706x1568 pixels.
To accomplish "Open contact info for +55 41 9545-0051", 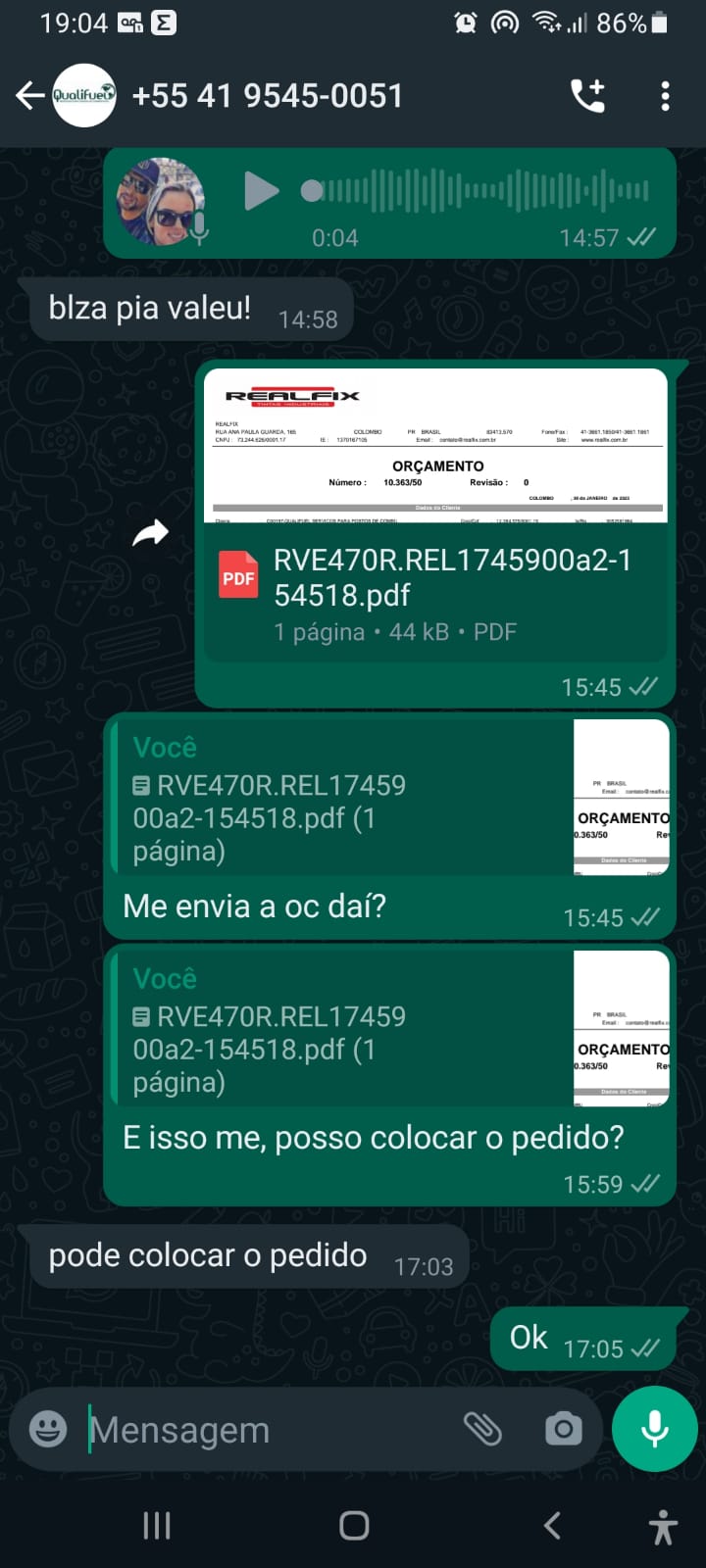I will (x=267, y=95).
